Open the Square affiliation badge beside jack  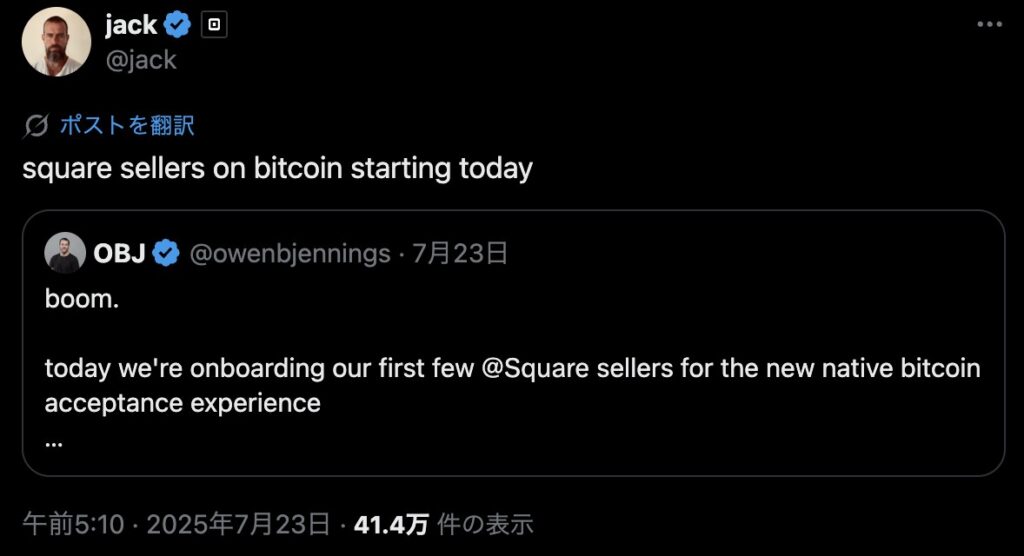tap(215, 25)
